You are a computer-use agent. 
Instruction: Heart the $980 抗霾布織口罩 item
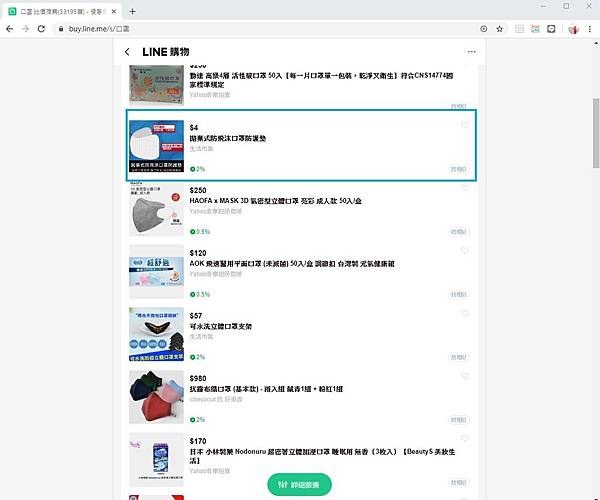tap(465, 377)
